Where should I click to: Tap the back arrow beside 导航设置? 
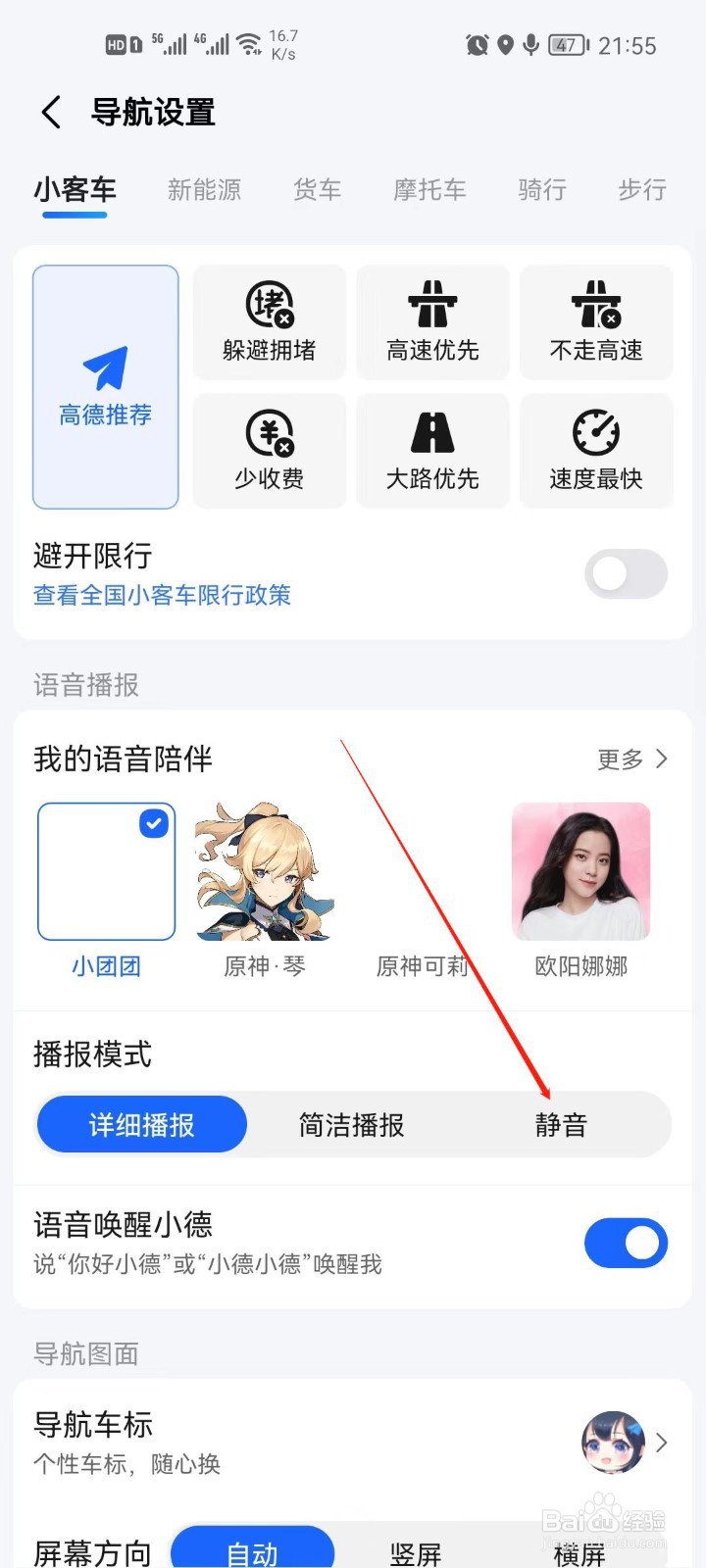tap(50, 113)
